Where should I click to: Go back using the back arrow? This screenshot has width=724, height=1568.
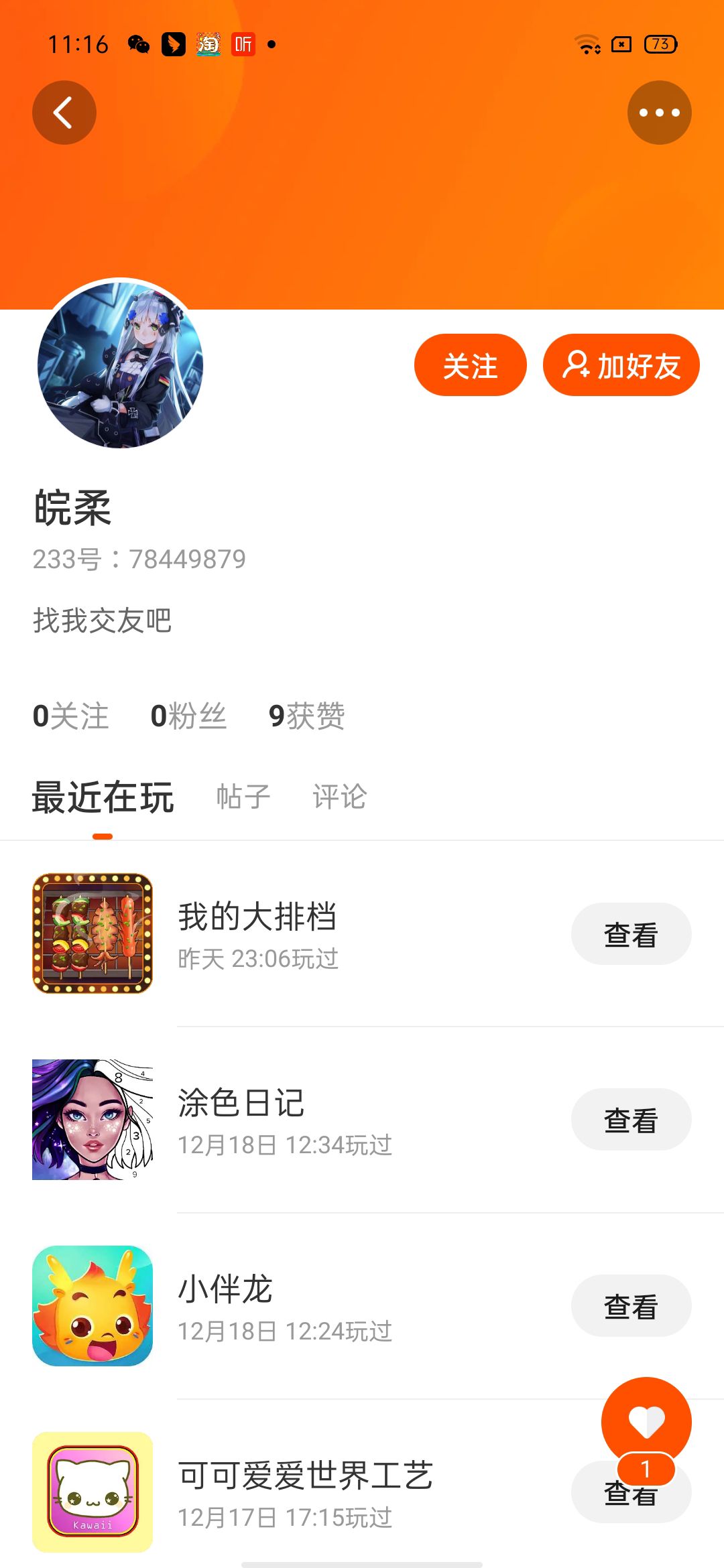[x=64, y=113]
